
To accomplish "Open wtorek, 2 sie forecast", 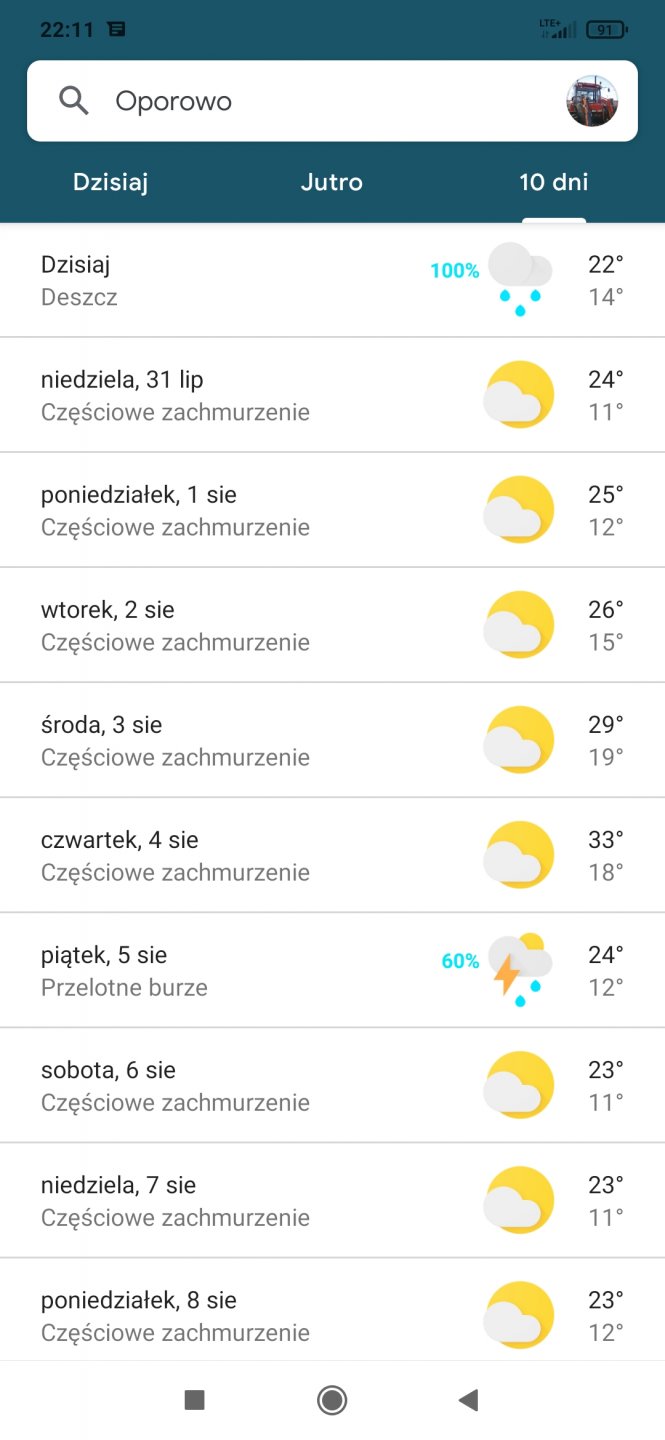I will point(332,625).
